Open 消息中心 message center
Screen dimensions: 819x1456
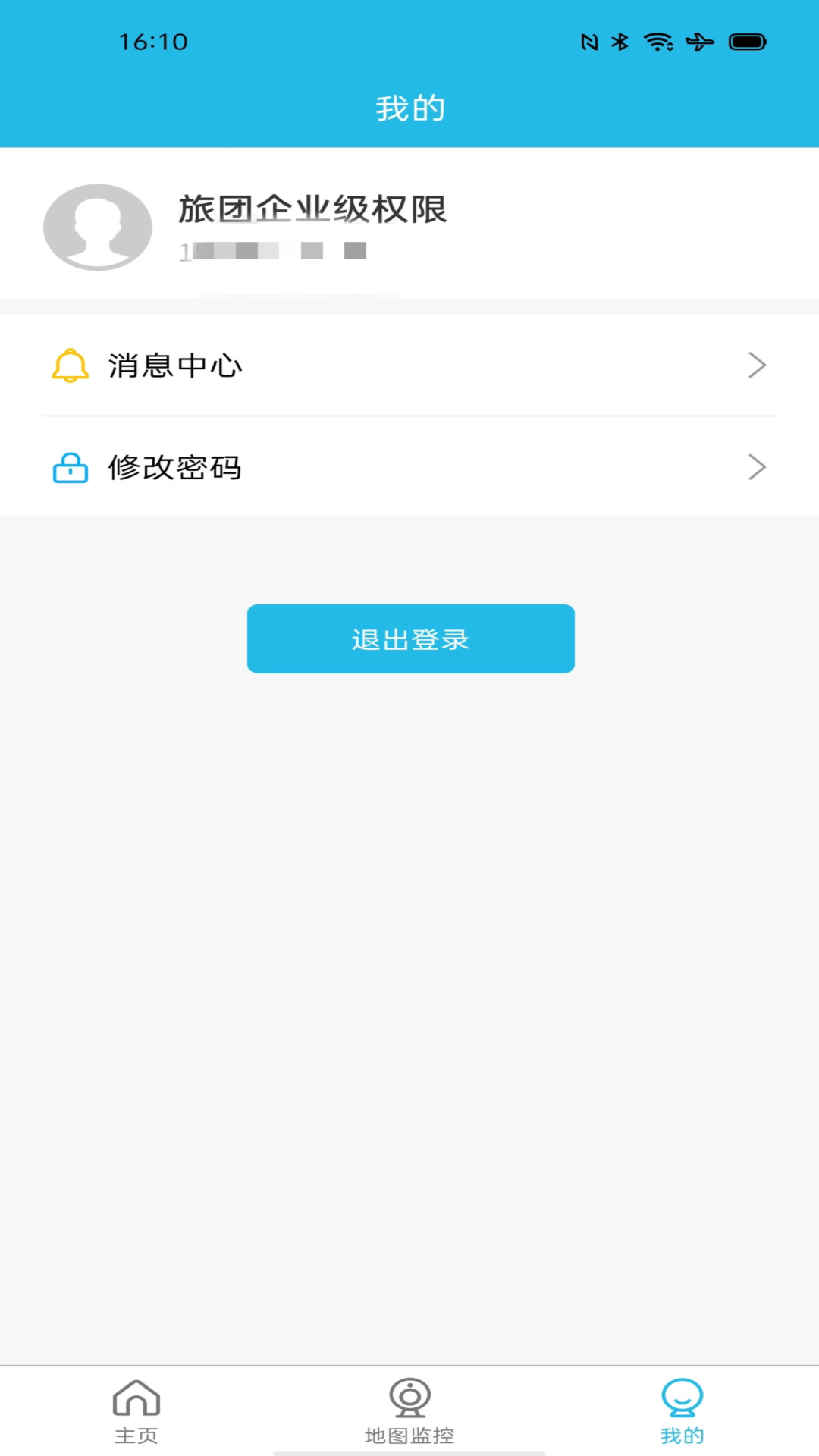[x=409, y=366]
